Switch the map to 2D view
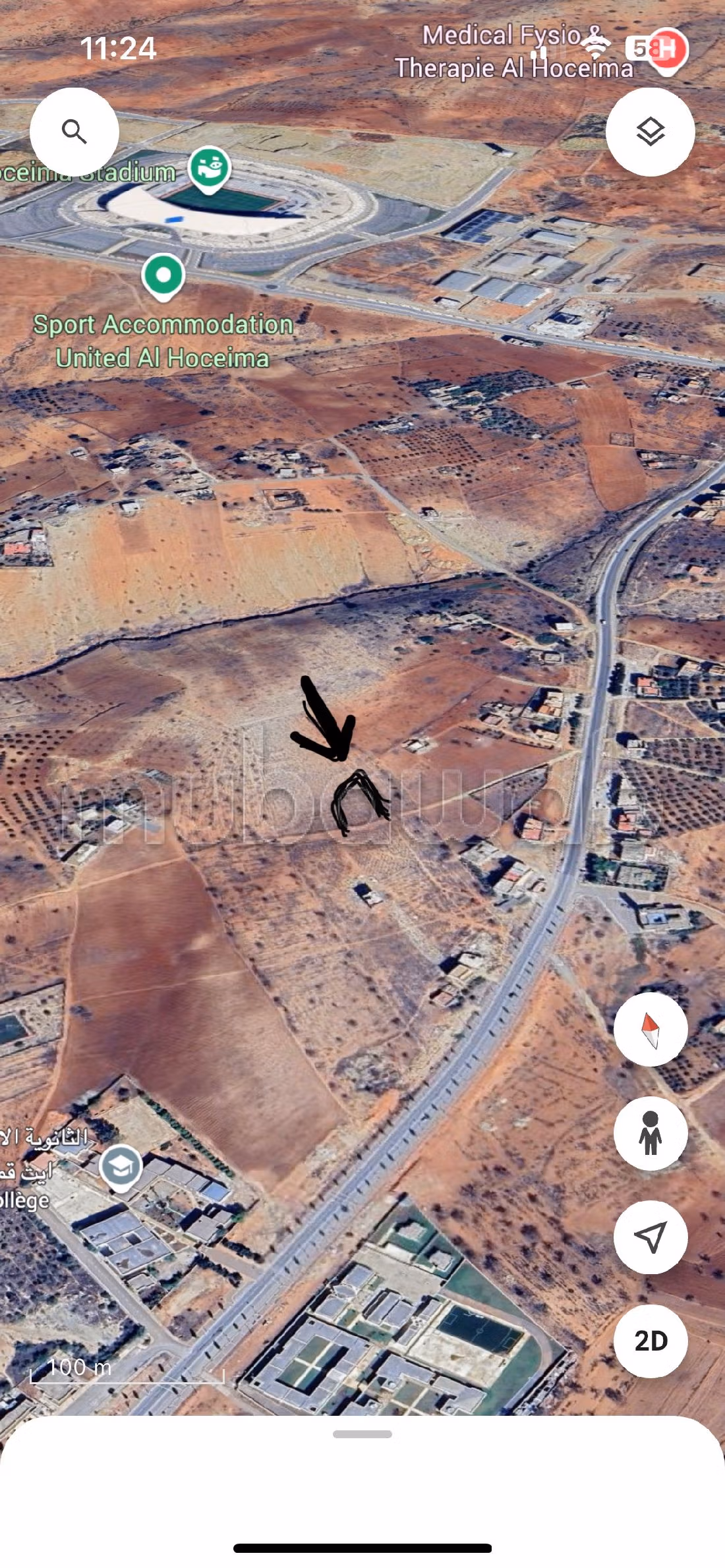Image resolution: width=725 pixels, height=1568 pixels. (x=651, y=1341)
